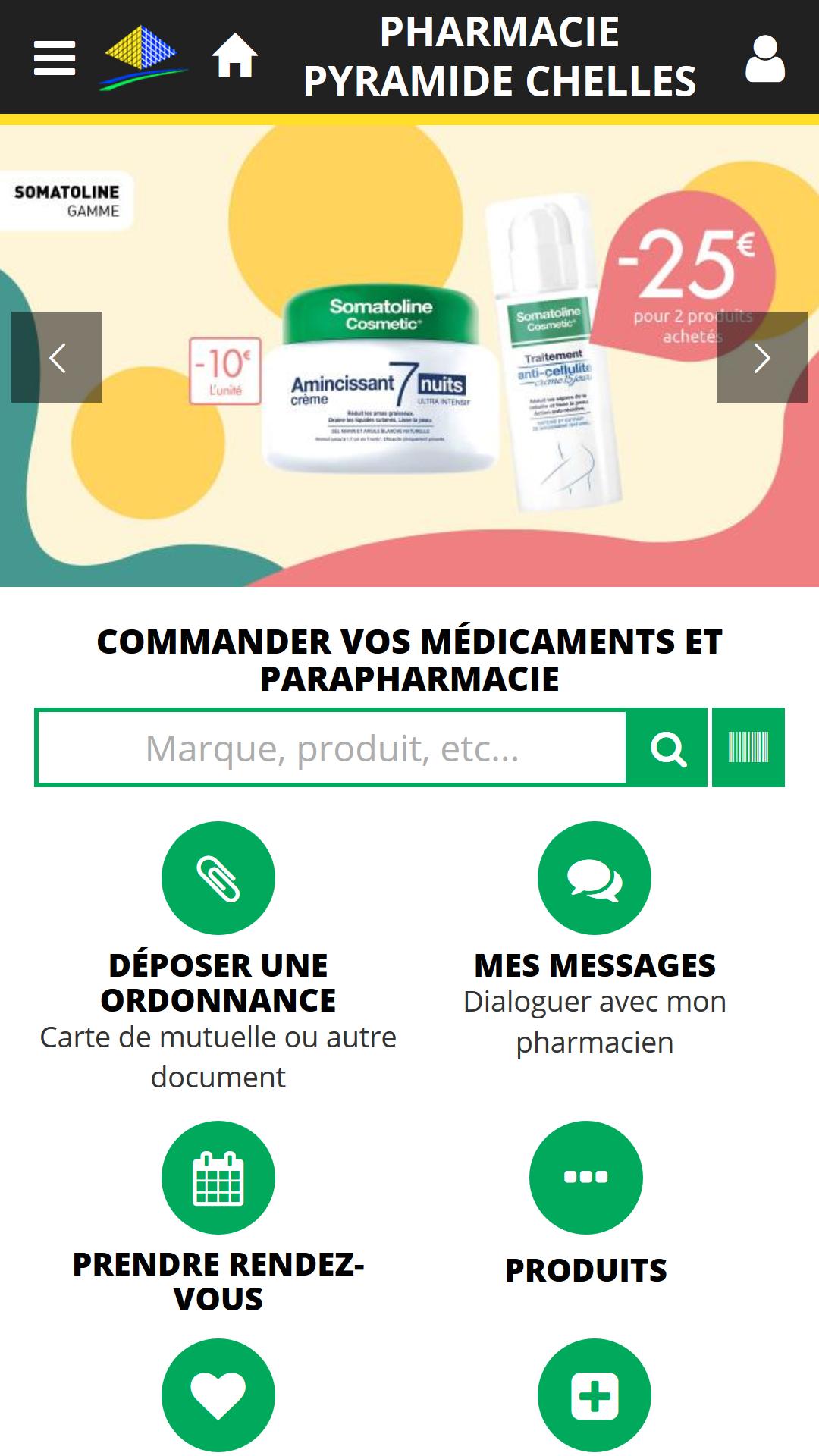
Task: Focus the Marque, produit search field
Action: [x=332, y=748]
